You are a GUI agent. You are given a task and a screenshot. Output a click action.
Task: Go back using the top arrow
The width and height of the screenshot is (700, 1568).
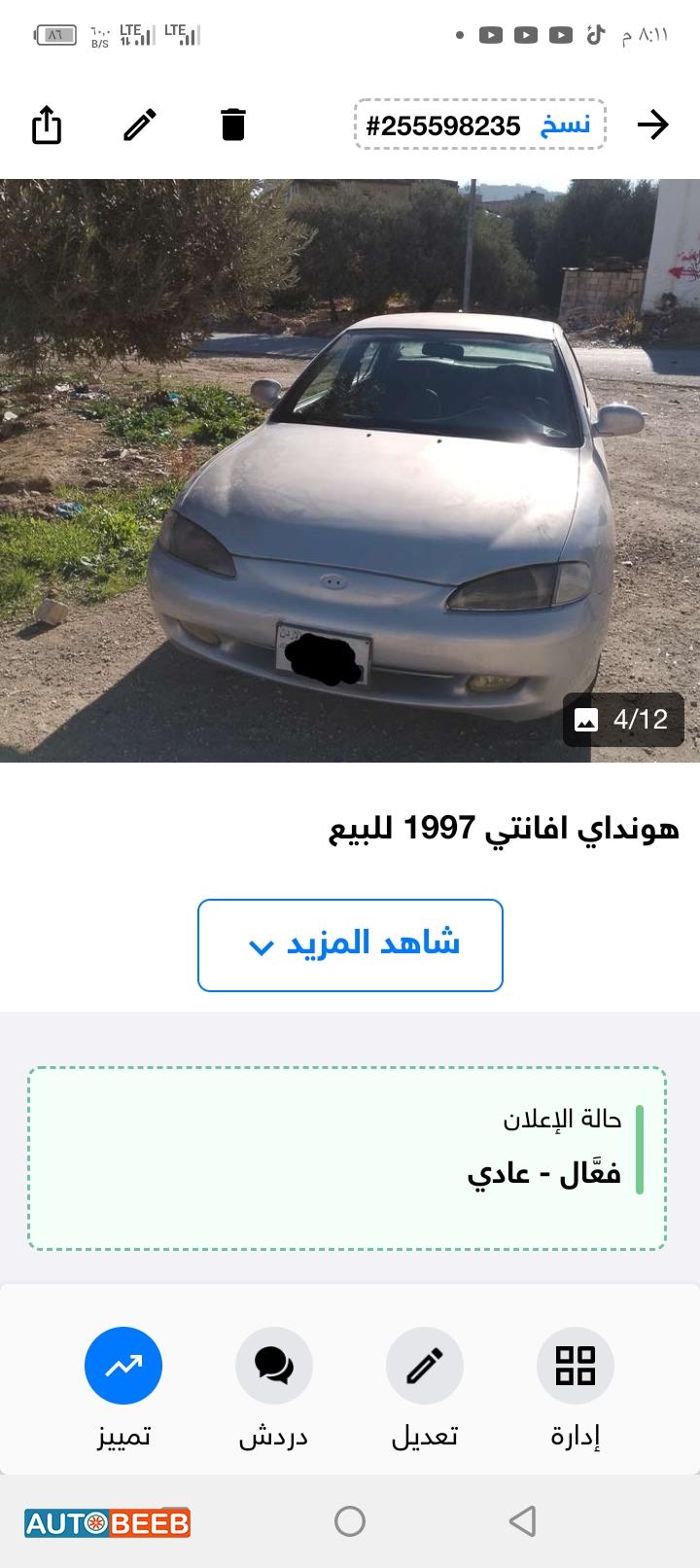pyautogui.click(x=652, y=125)
